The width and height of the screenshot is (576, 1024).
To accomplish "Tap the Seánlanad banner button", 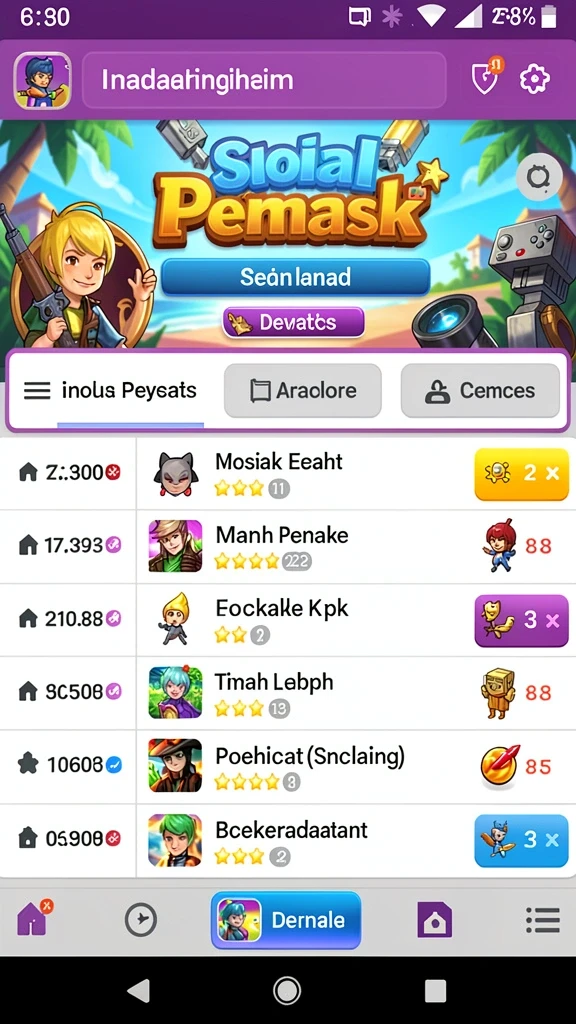I will click(x=295, y=277).
